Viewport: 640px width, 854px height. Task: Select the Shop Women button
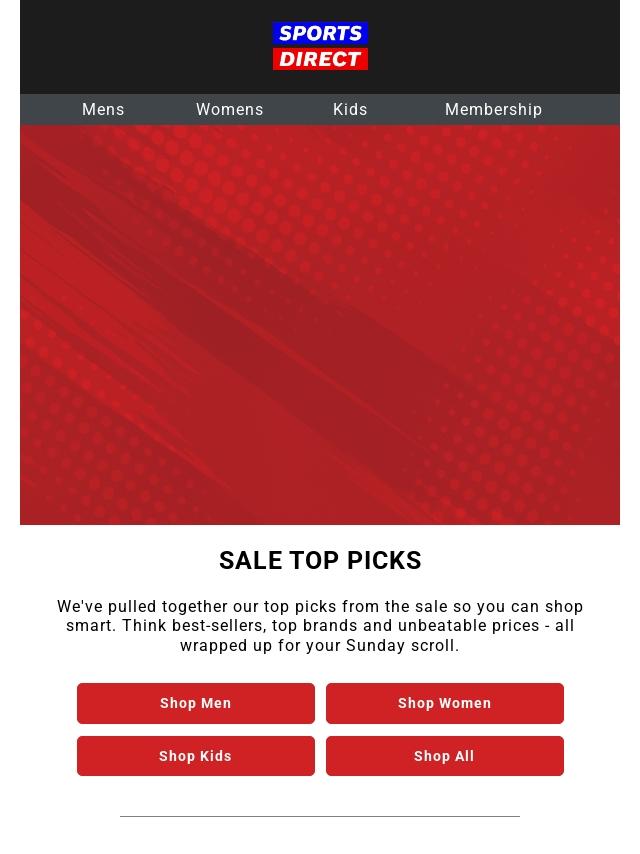[x=445, y=703]
